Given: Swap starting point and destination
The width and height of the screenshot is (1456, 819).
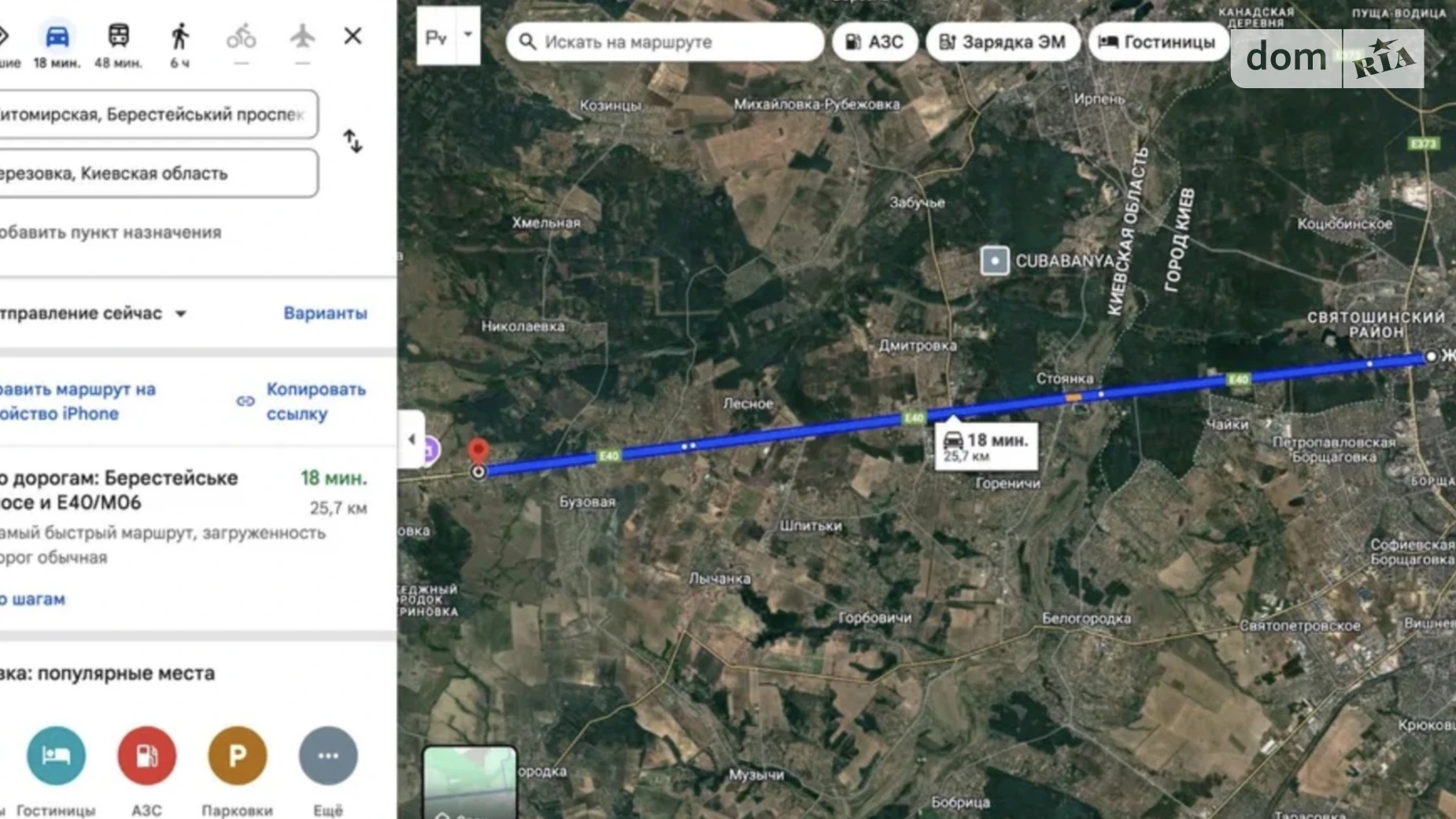Looking at the screenshot, I should point(353,142).
